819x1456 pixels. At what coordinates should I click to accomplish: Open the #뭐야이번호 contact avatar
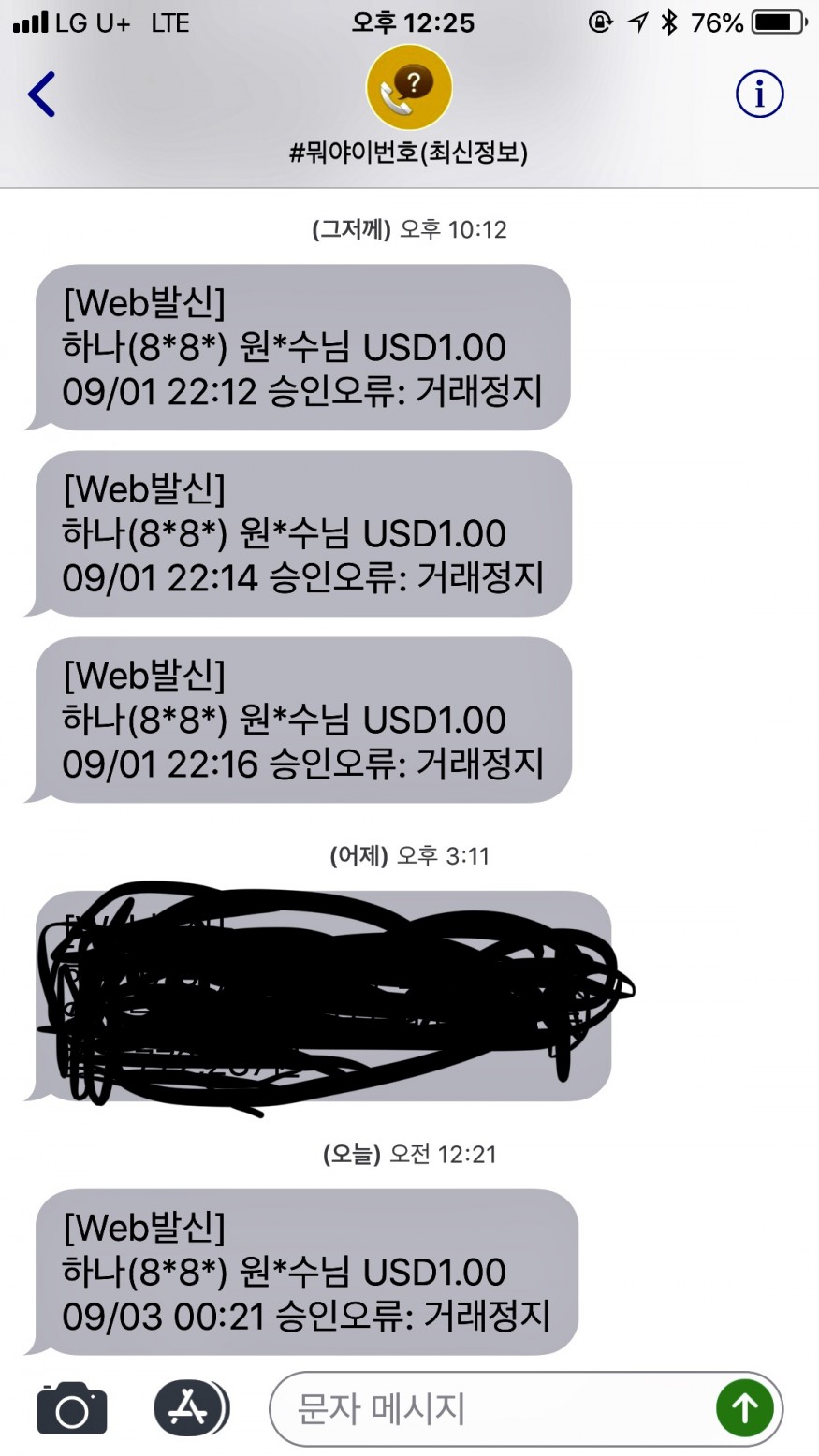click(409, 89)
